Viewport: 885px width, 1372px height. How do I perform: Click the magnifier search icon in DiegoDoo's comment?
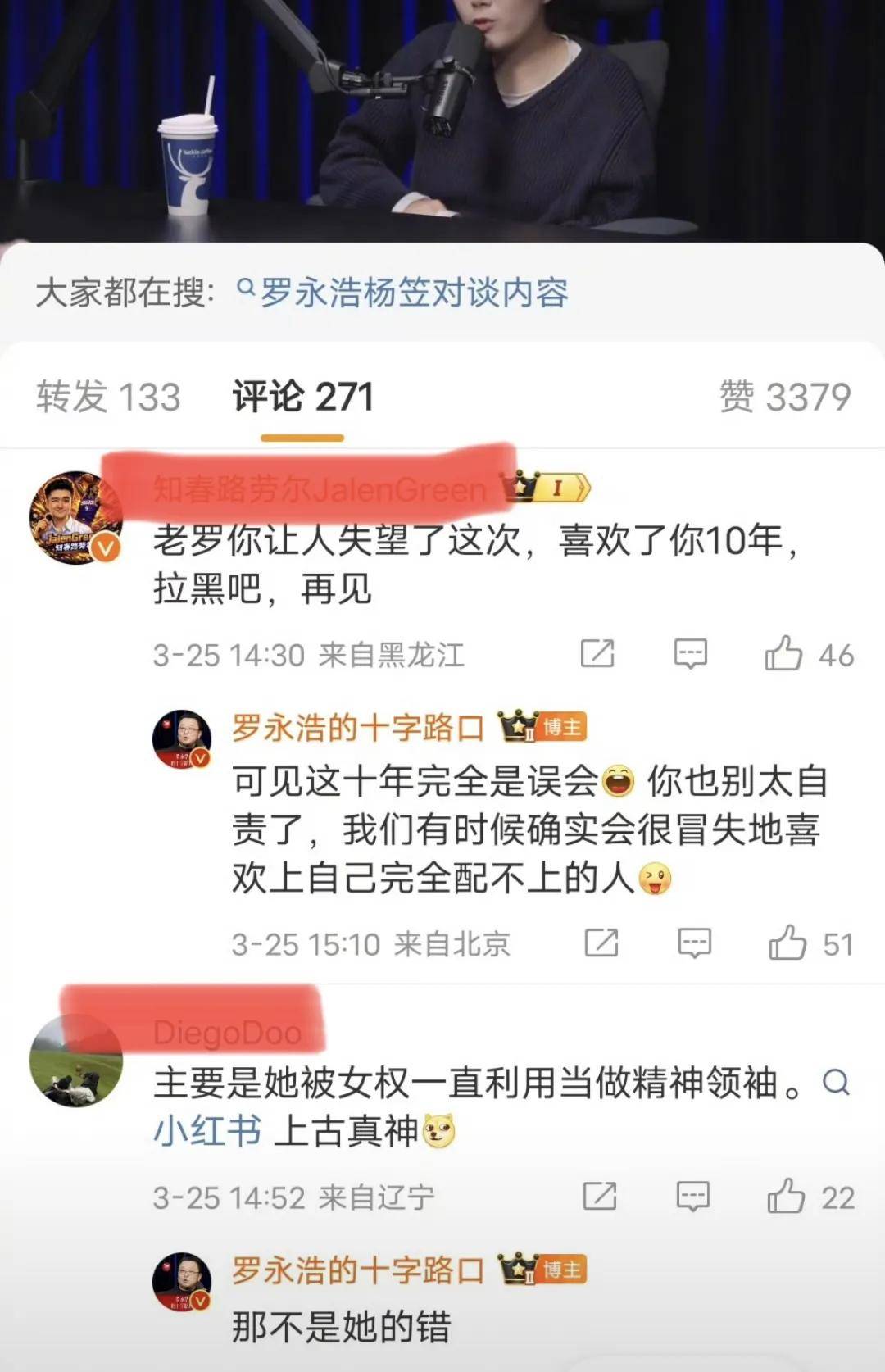click(x=837, y=1084)
